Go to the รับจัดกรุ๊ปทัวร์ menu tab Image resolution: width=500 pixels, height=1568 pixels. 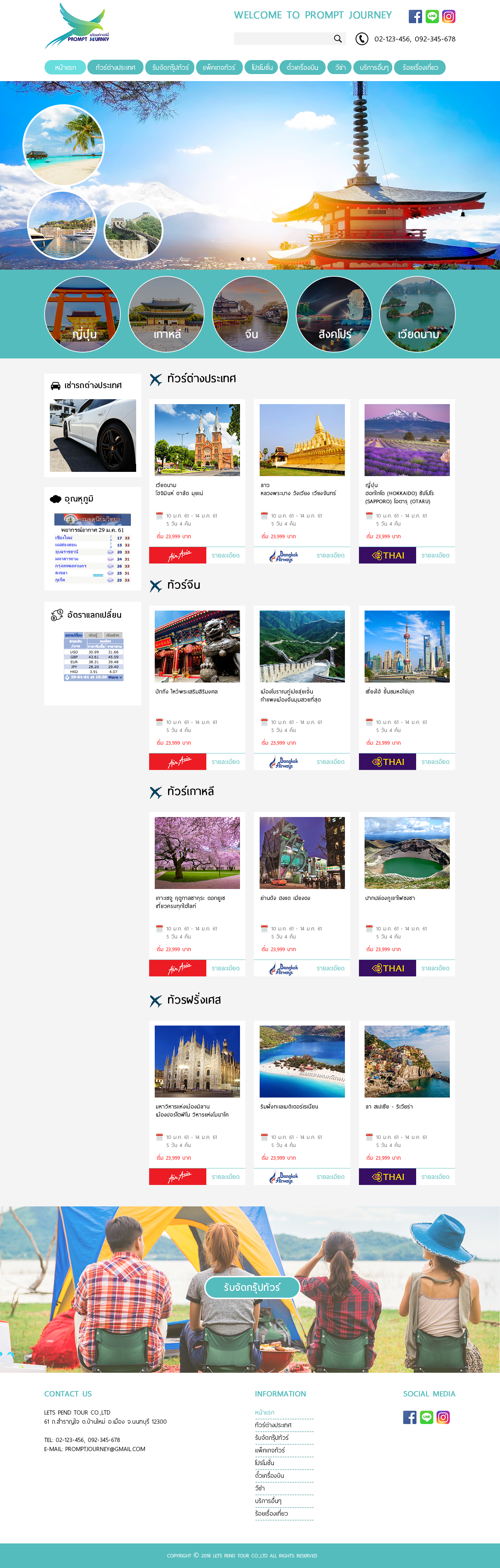(170, 67)
